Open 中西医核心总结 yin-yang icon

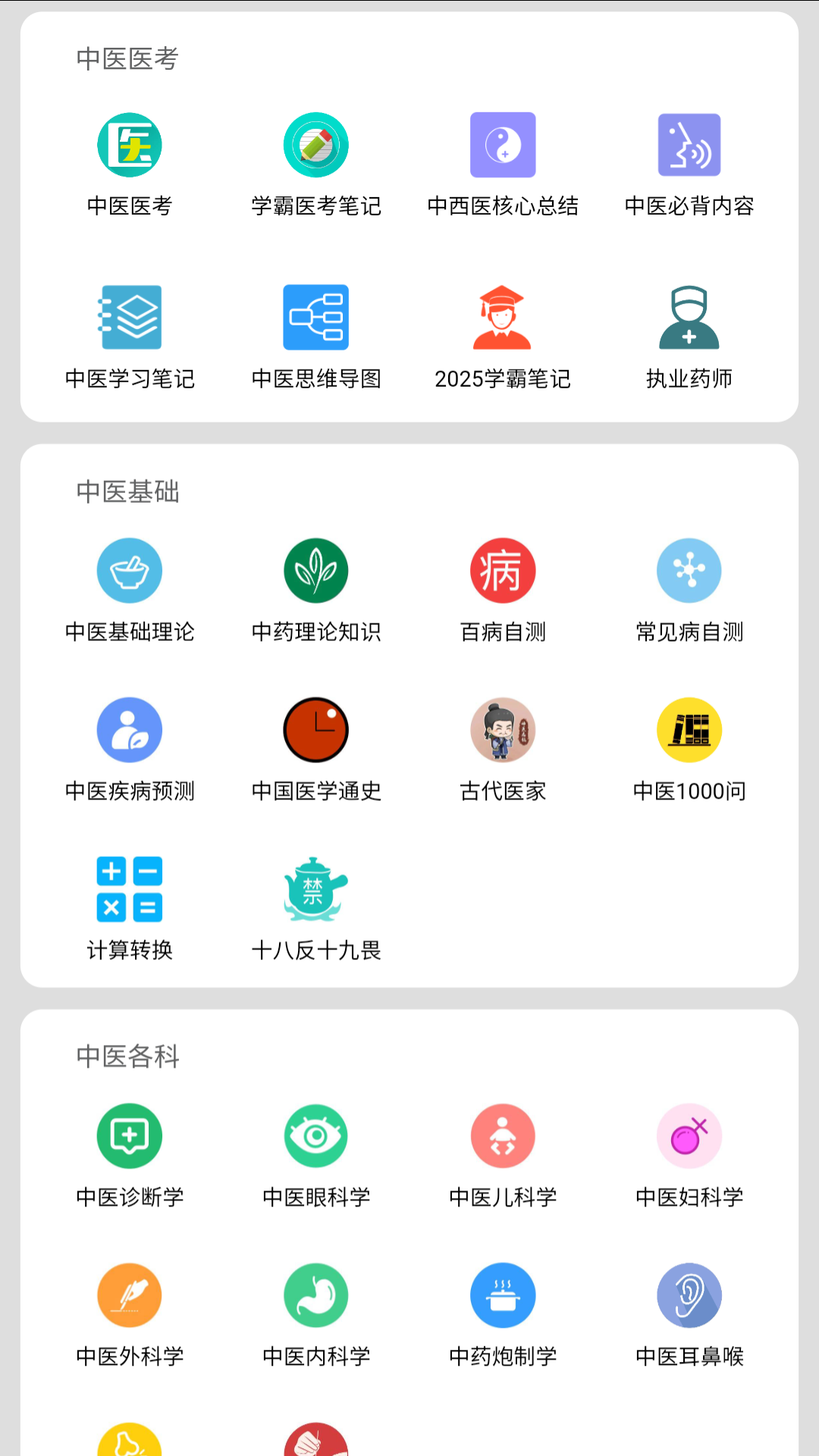[503, 144]
